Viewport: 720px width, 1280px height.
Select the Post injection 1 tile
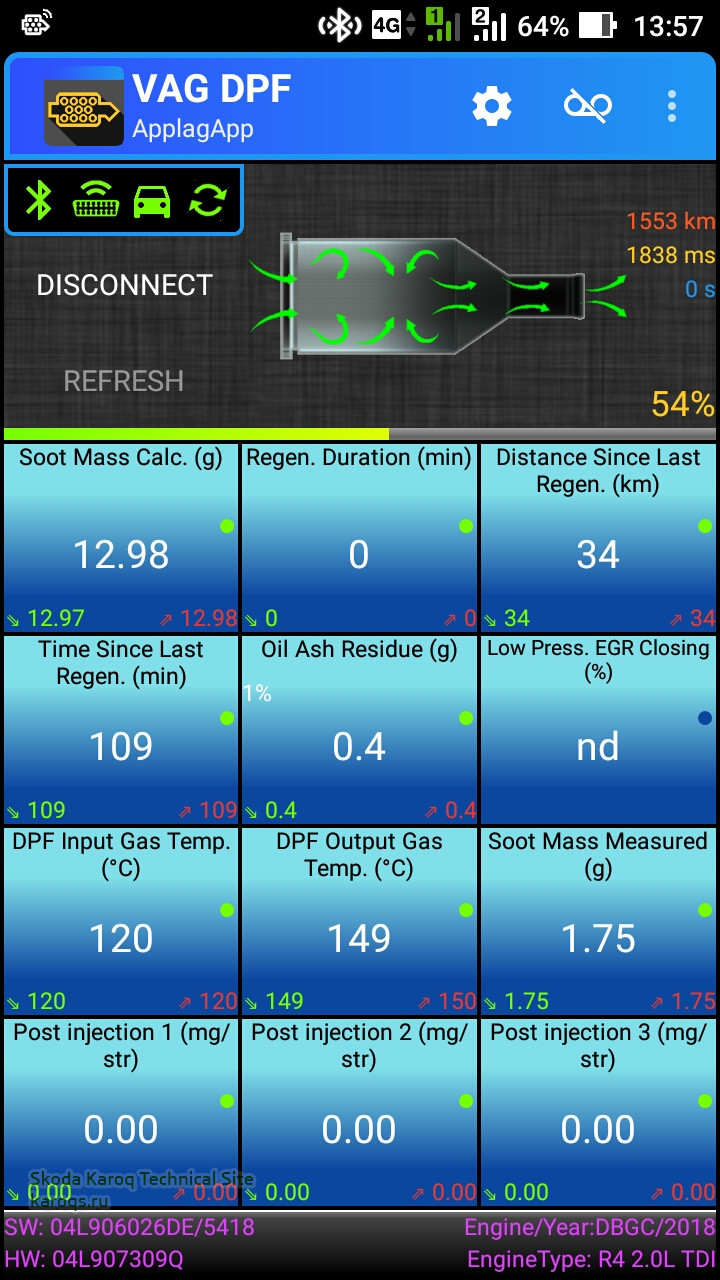(x=121, y=1112)
